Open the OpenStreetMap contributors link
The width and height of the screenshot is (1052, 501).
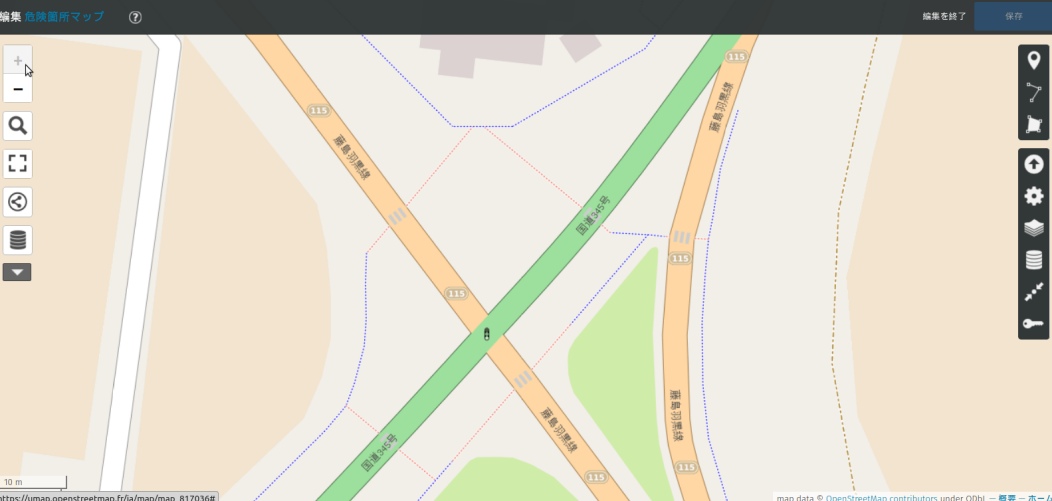881,497
